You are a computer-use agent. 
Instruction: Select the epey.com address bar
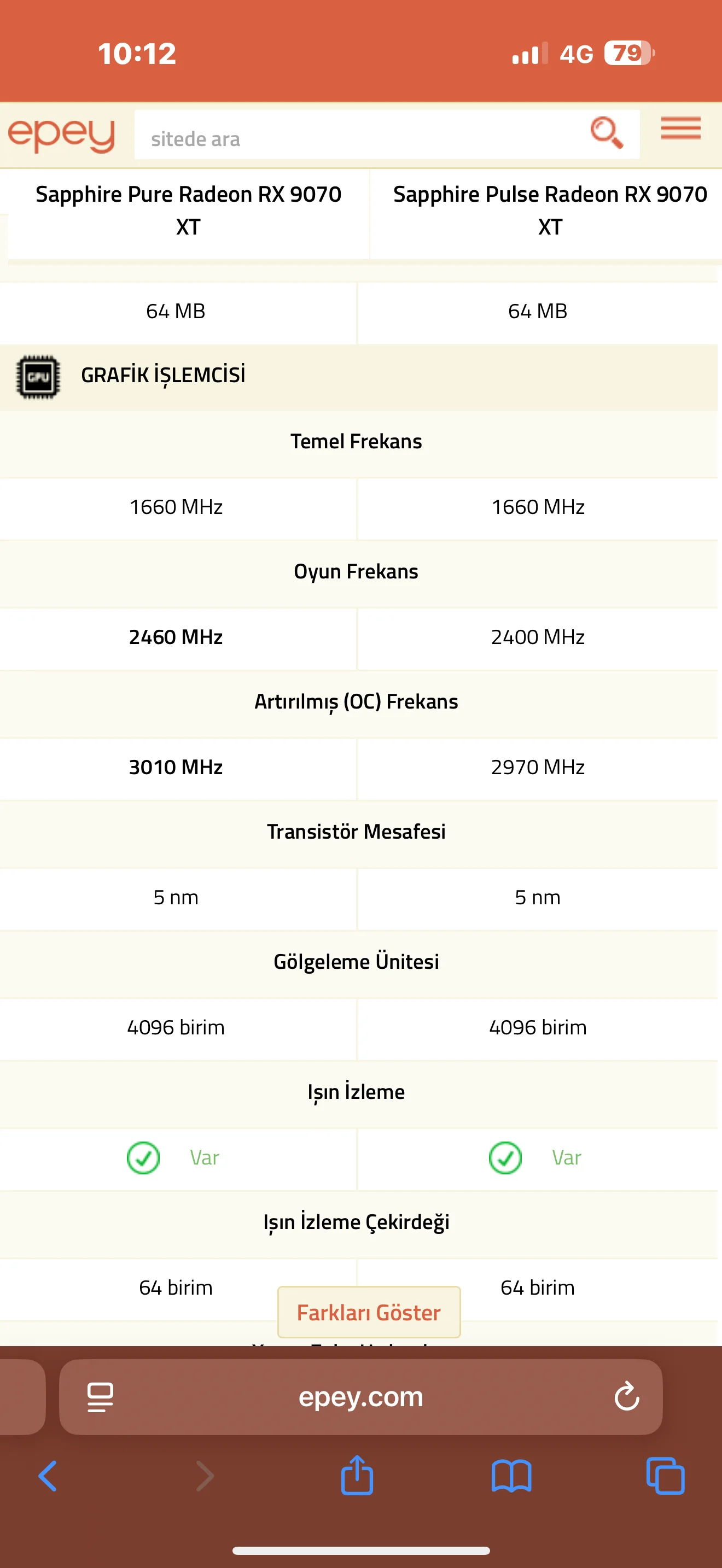pos(360,1397)
